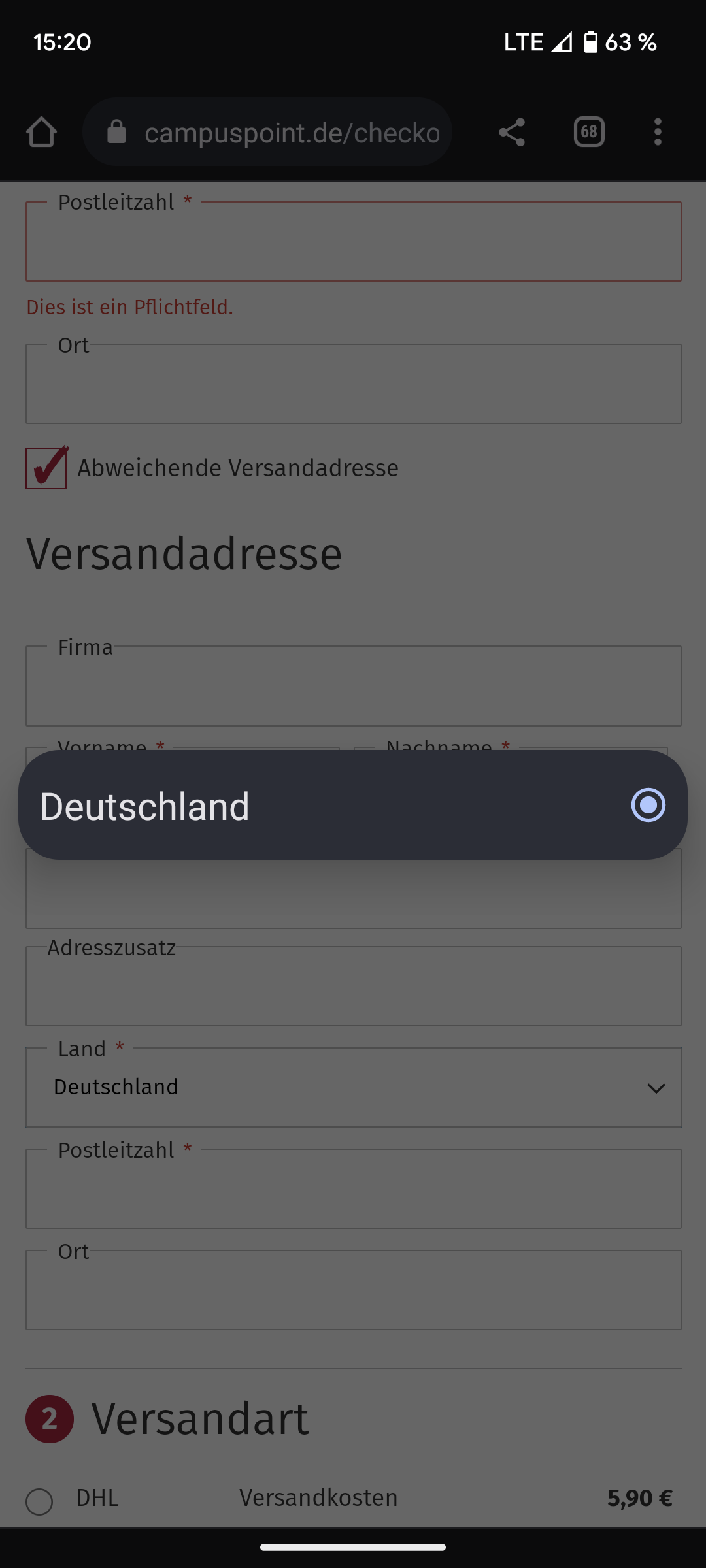
Task: Open the browser home page
Action: (x=41, y=133)
